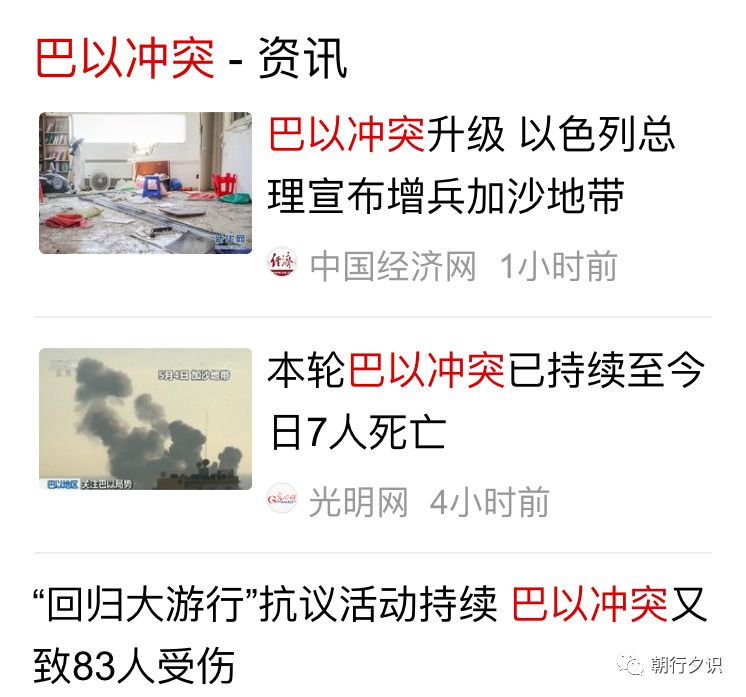Tap the smoke plume news thumbnail
The width and height of the screenshot is (746, 697).
point(146,418)
